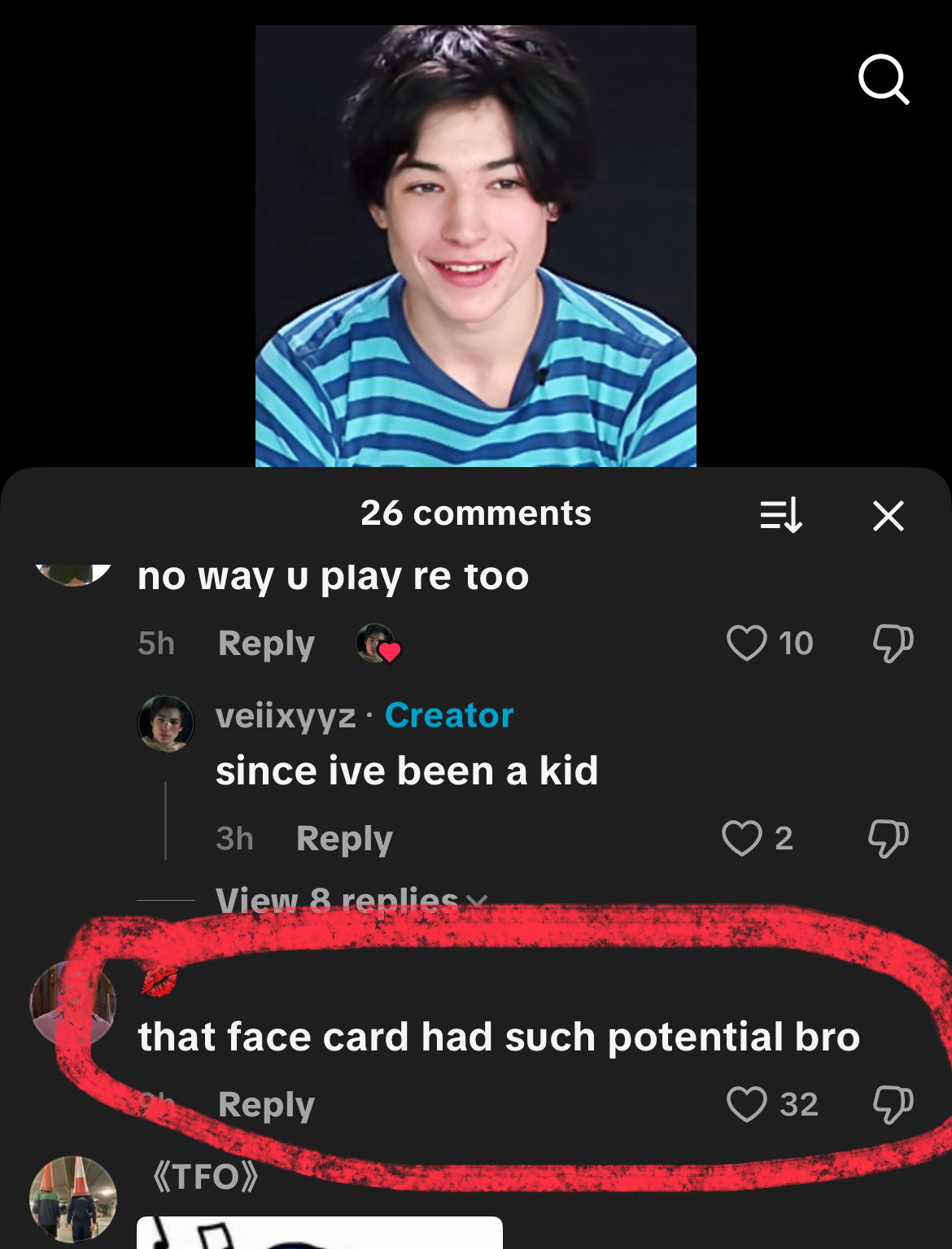Open veiixyyz's profile picture

166,723
